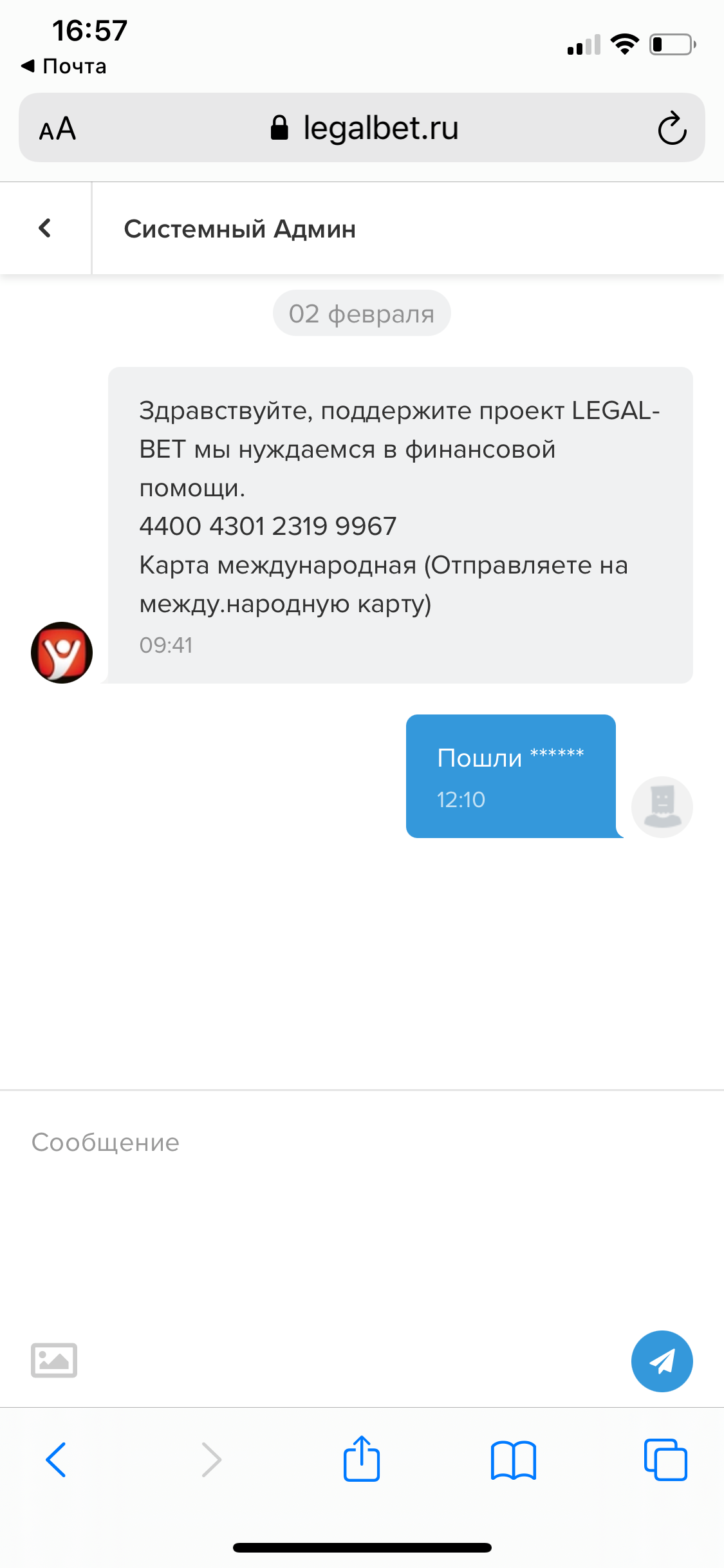Show open Safari tabs
Viewport: 724px width, 1568px height.
click(665, 1459)
